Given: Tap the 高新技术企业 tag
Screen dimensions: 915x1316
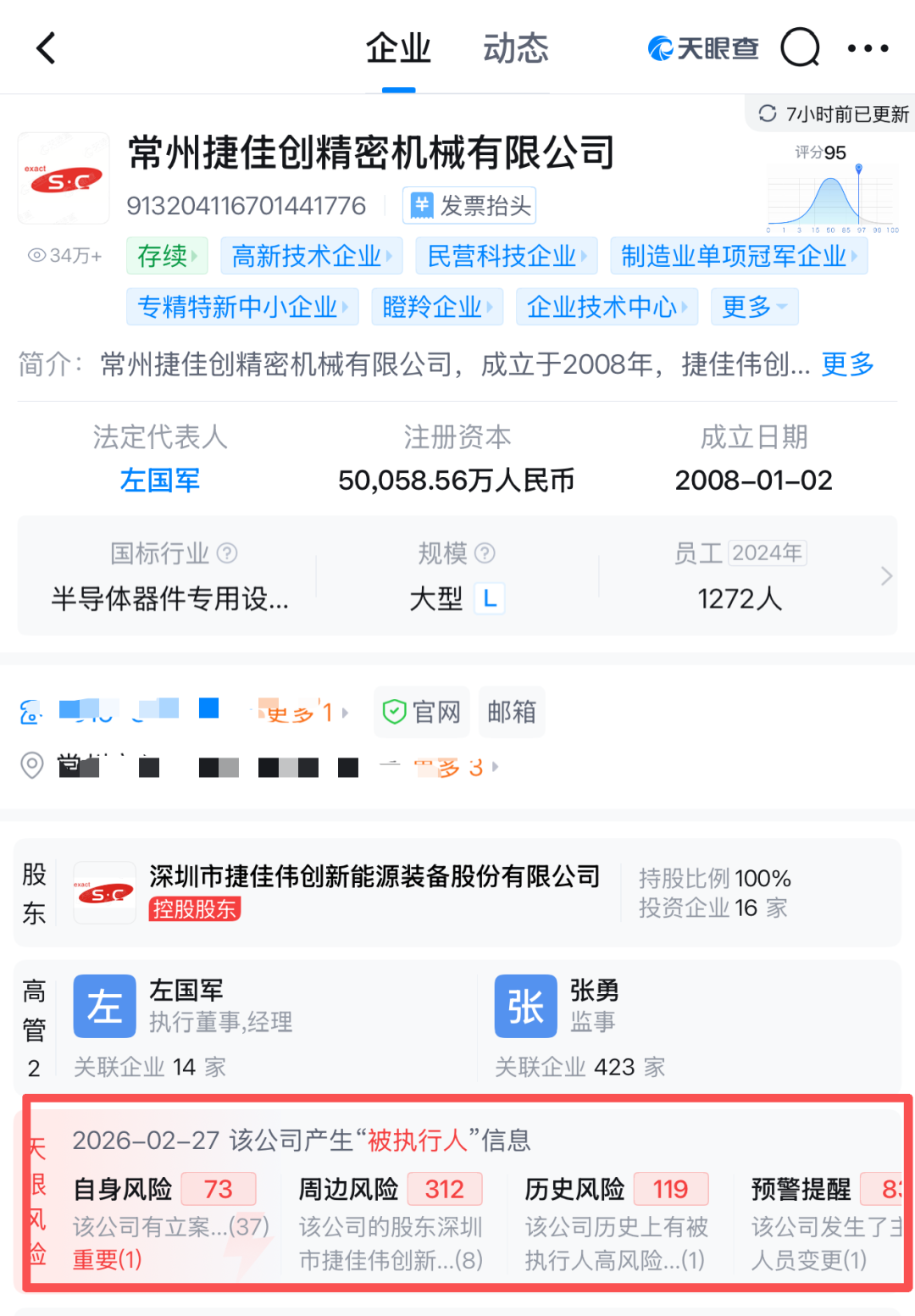Looking at the screenshot, I should 311,256.
